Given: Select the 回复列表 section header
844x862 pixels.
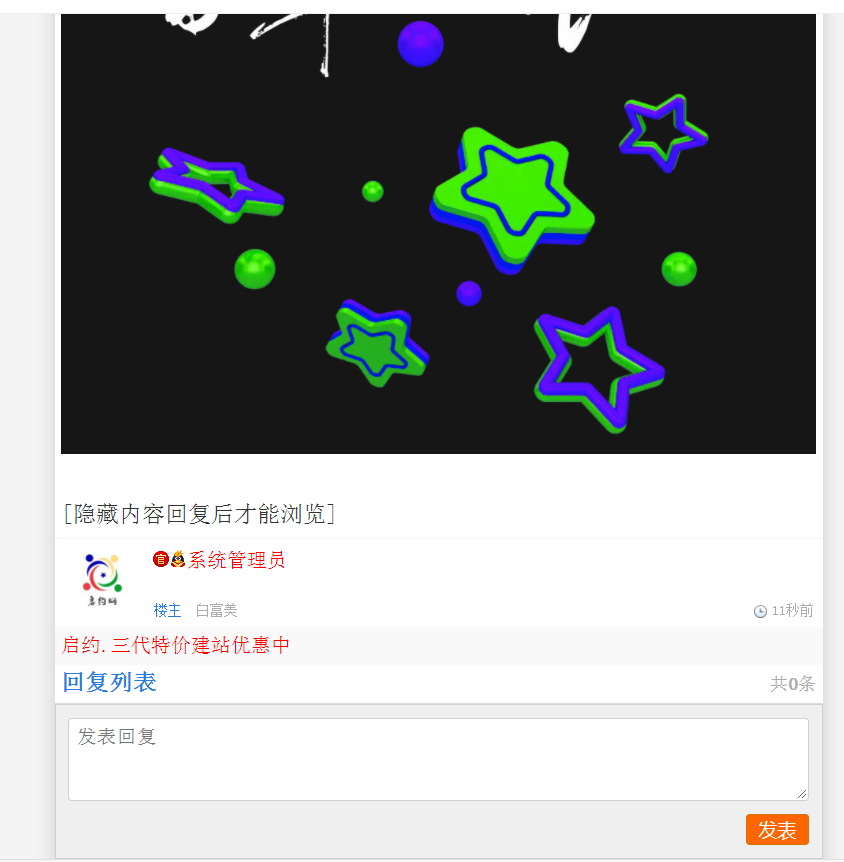Looking at the screenshot, I should pyautogui.click(x=109, y=683).
